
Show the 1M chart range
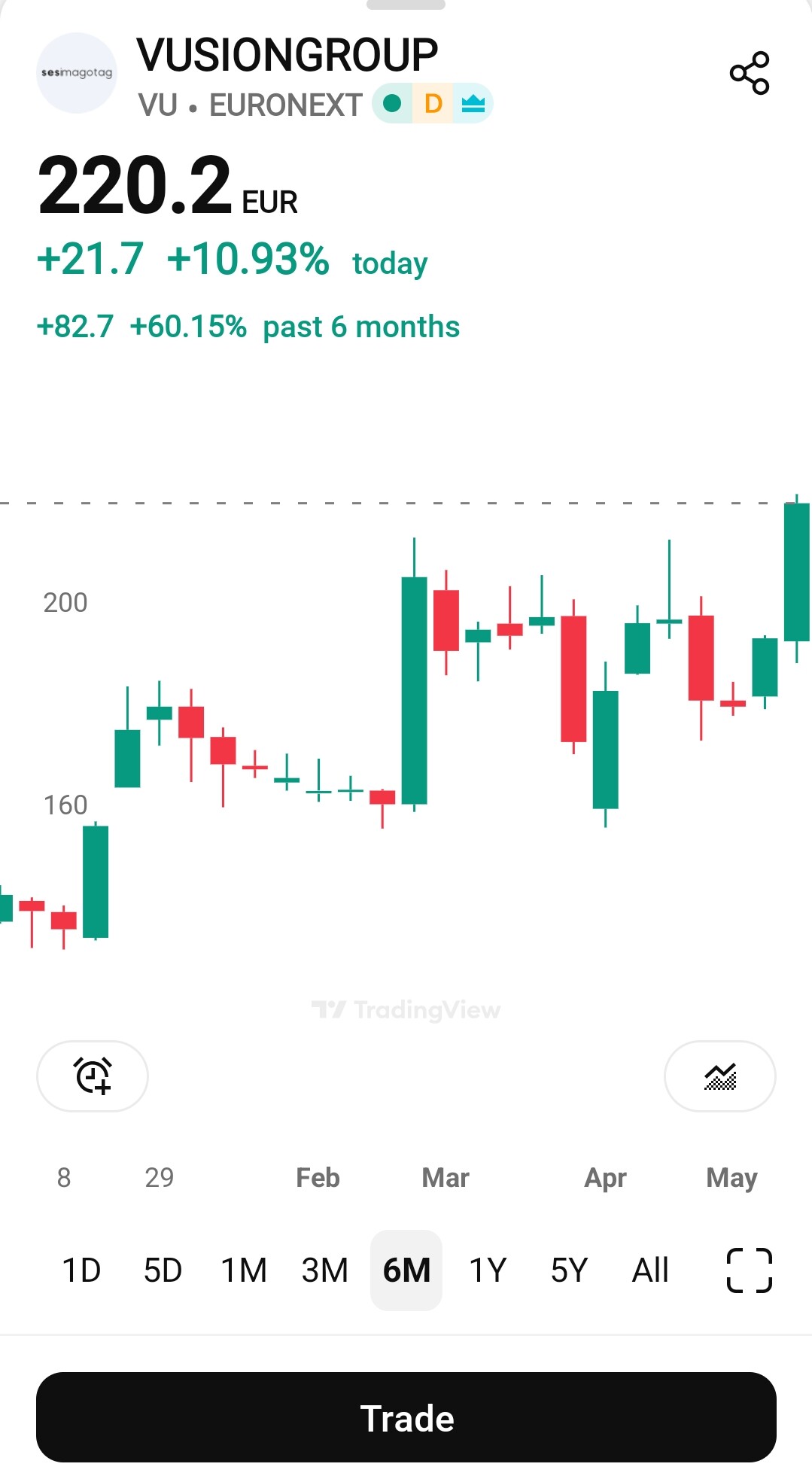tap(244, 1271)
